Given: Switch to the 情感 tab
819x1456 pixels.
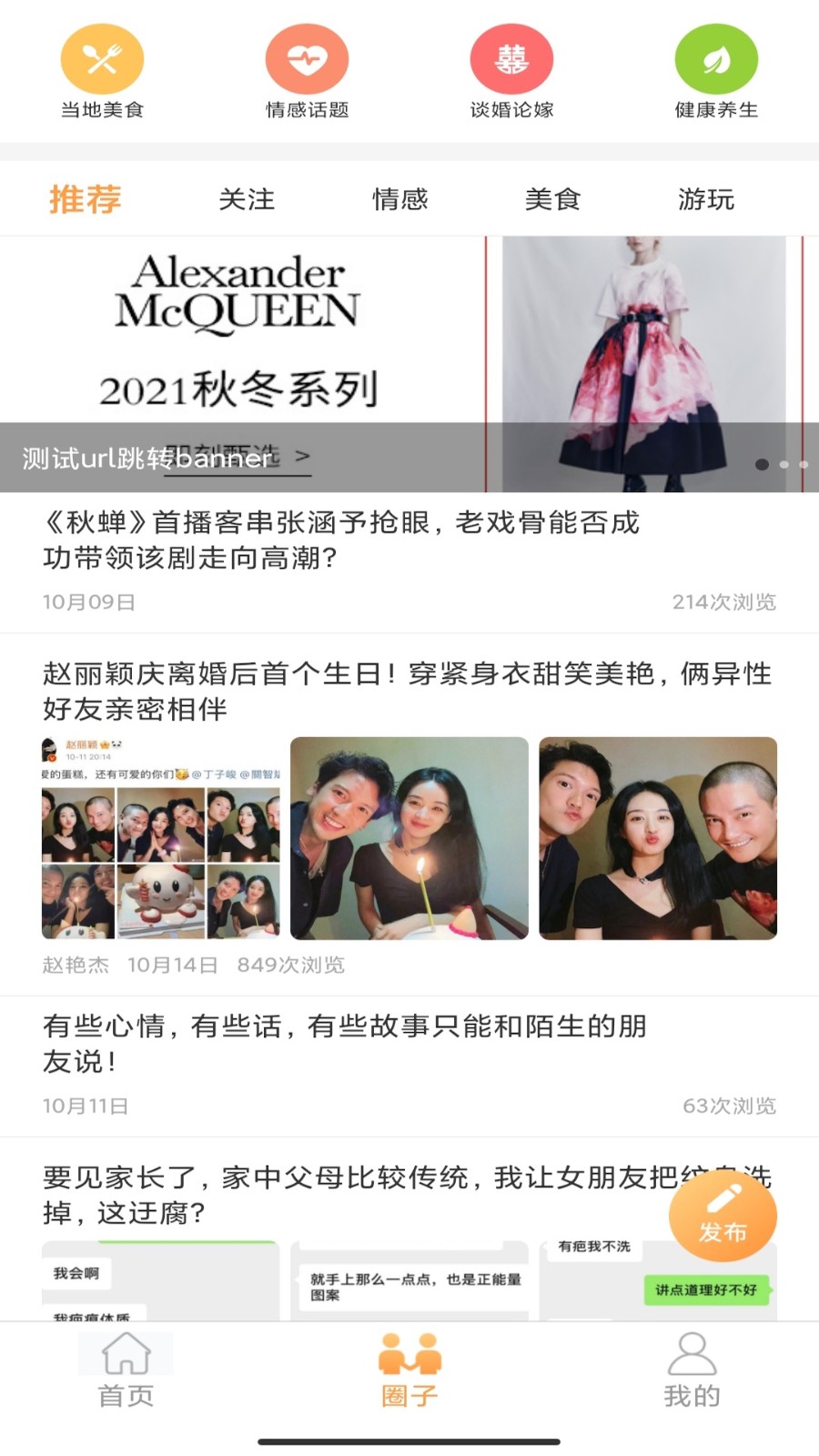Looking at the screenshot, I should click(399, 199).
